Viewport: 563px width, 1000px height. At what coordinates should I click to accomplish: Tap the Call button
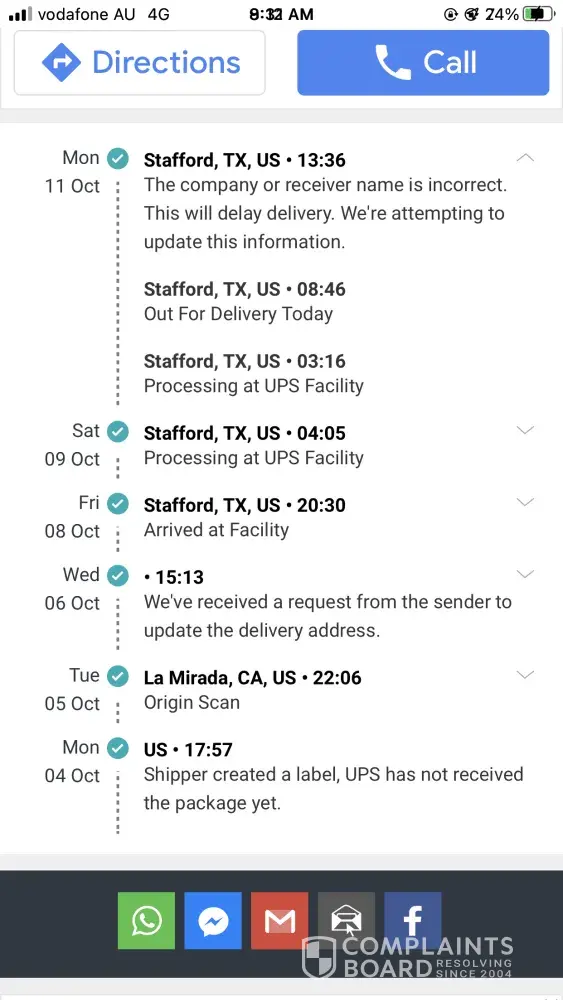(x=423, y=62)
